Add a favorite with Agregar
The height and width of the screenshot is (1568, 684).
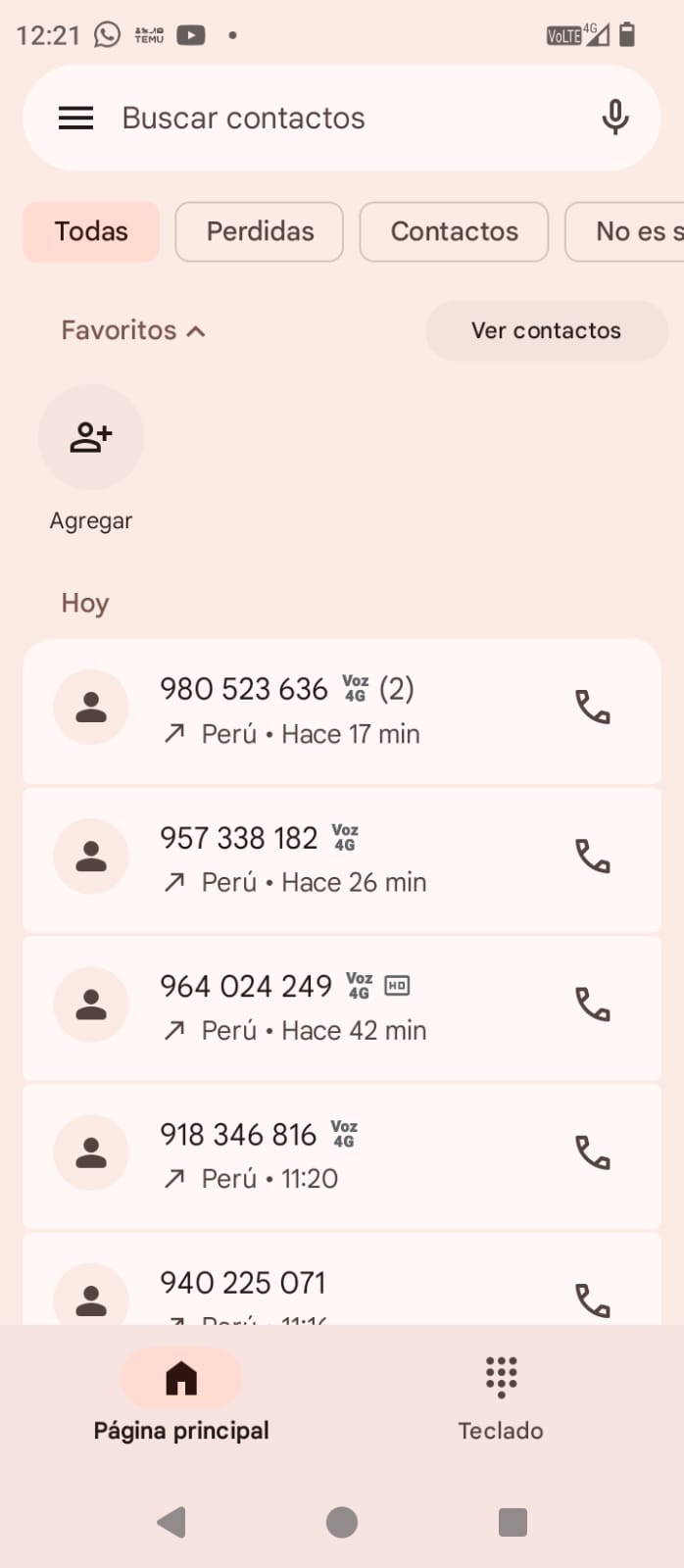click(x=91, y=438)
